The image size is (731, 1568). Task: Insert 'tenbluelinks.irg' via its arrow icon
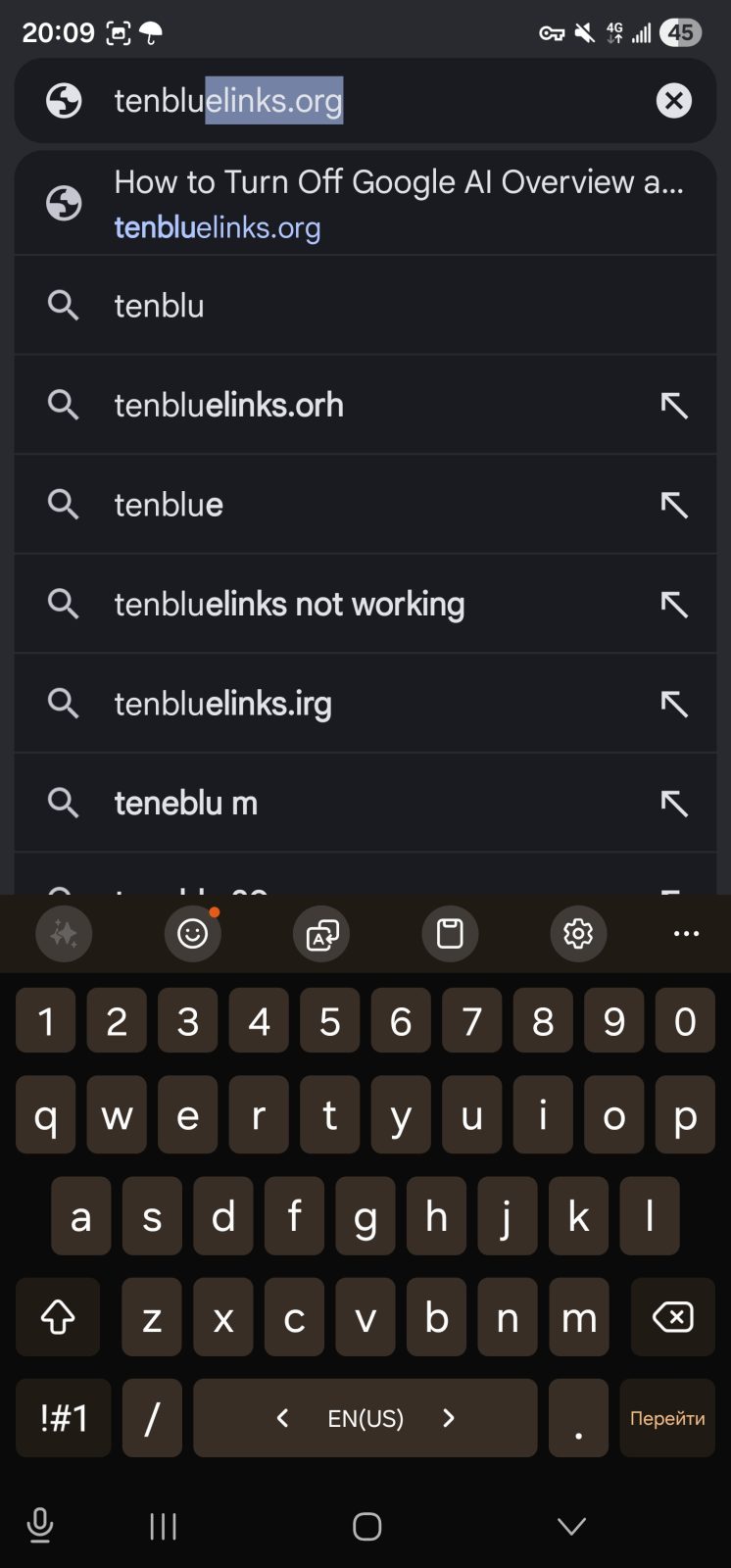coord(673,704)
